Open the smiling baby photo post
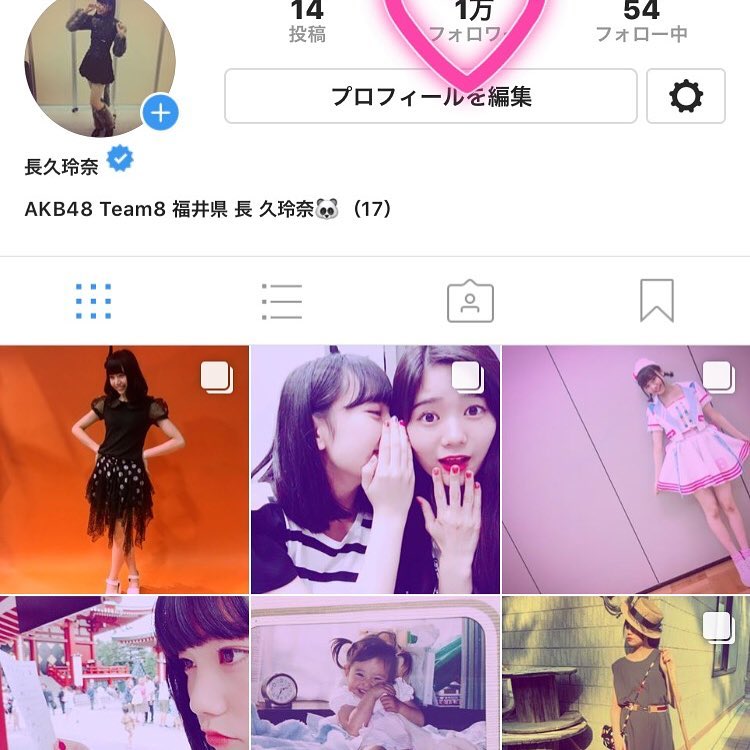This screenshot has height=750, width=750. tap(375, 673)
